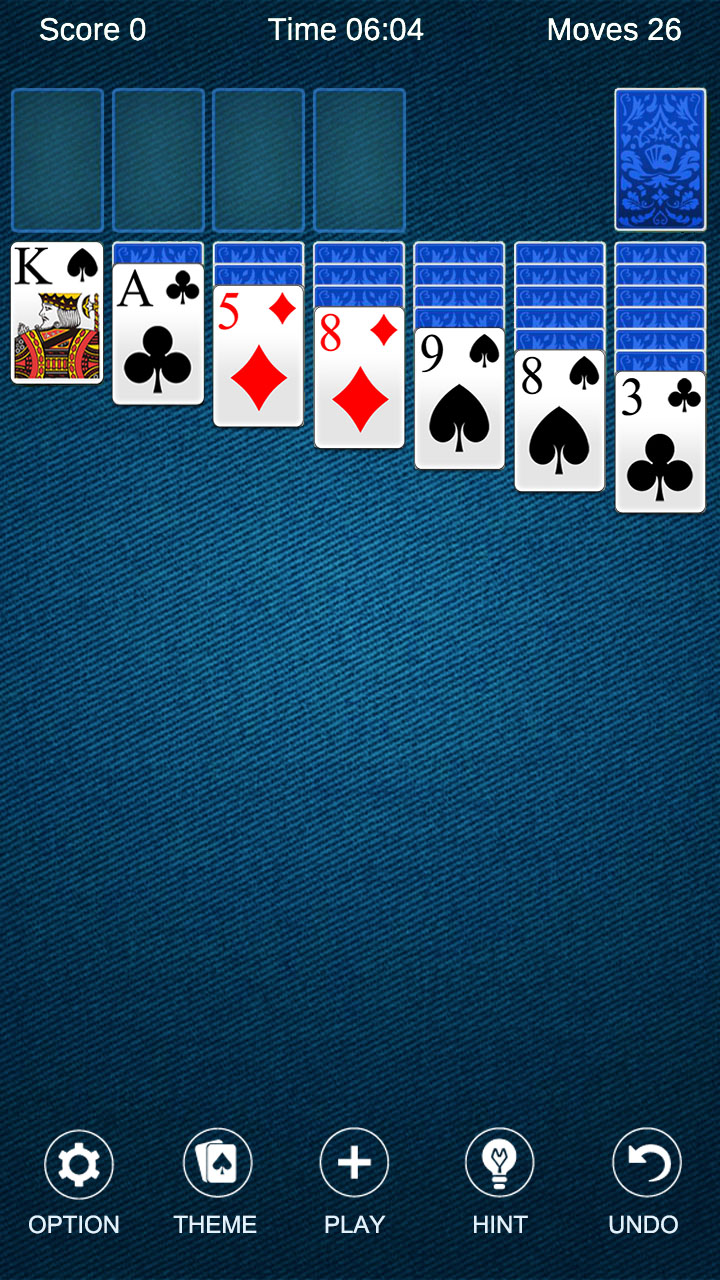Open the Theme card selector
The width and height of the screenshot is (720, 1280).
[216, 1164]
